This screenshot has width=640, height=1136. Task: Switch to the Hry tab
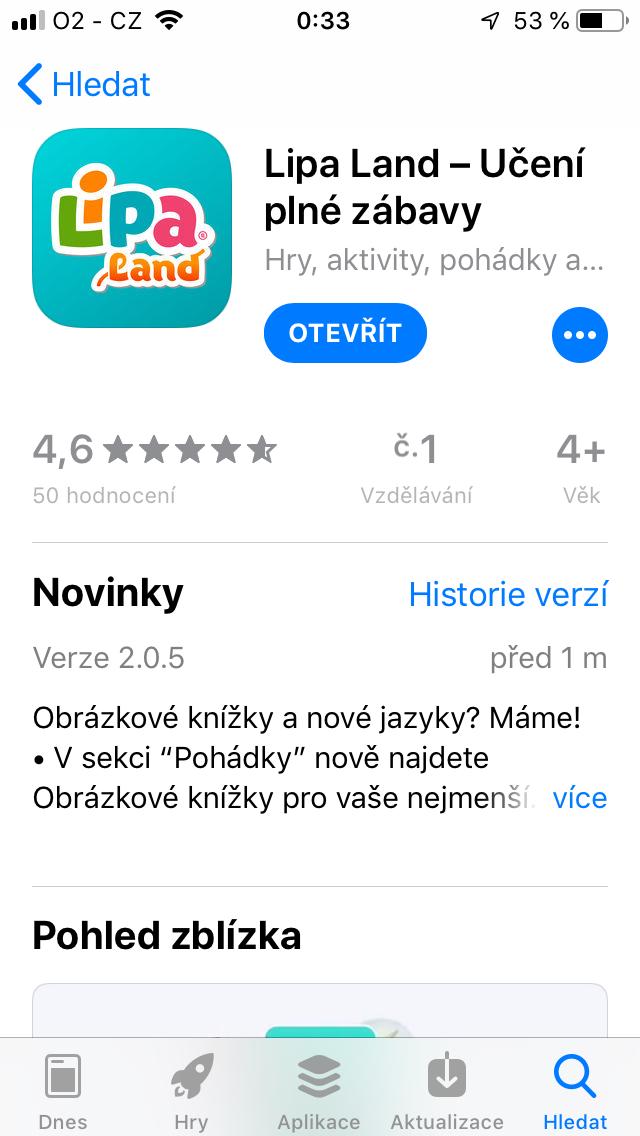point(191,1090)
